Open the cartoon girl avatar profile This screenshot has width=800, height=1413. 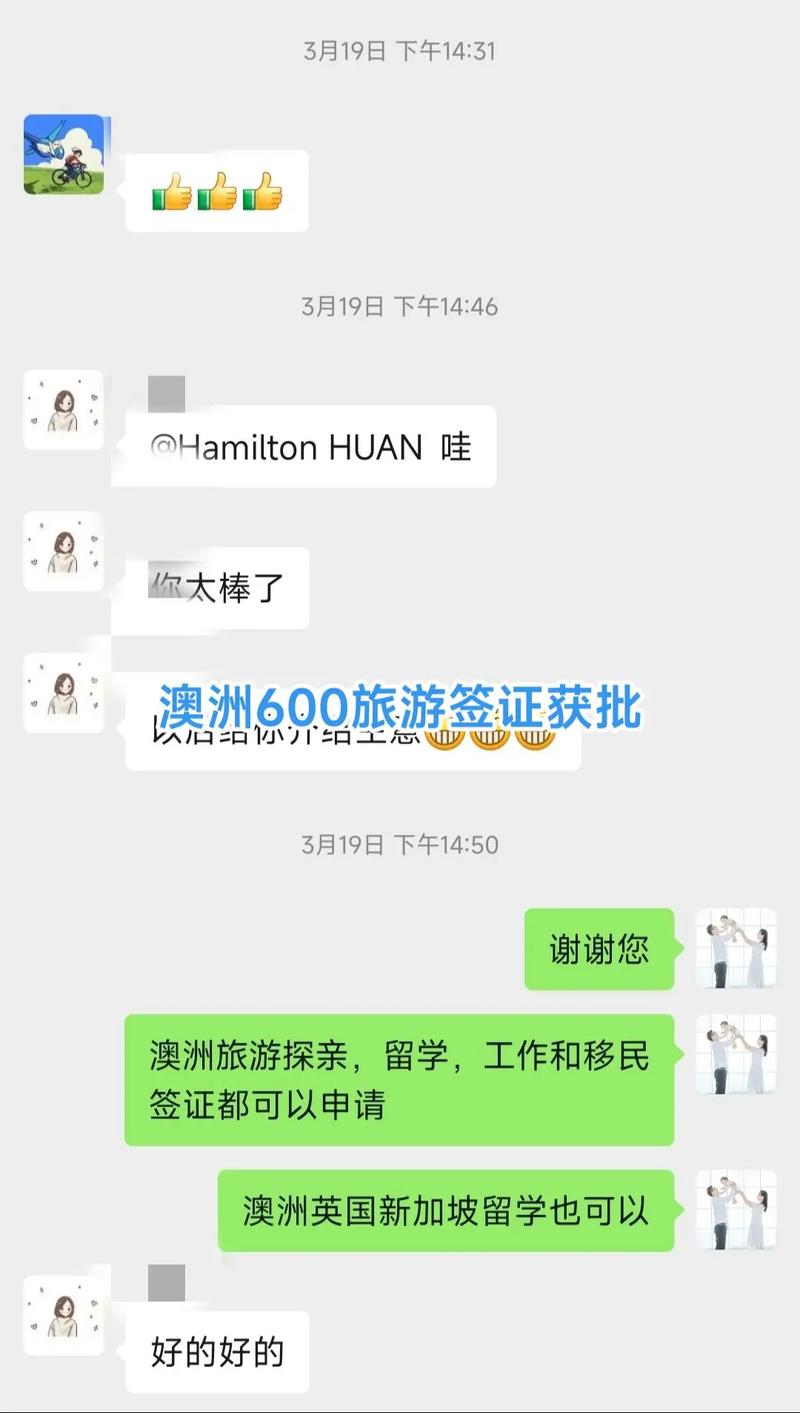click(x=62, y=410)
